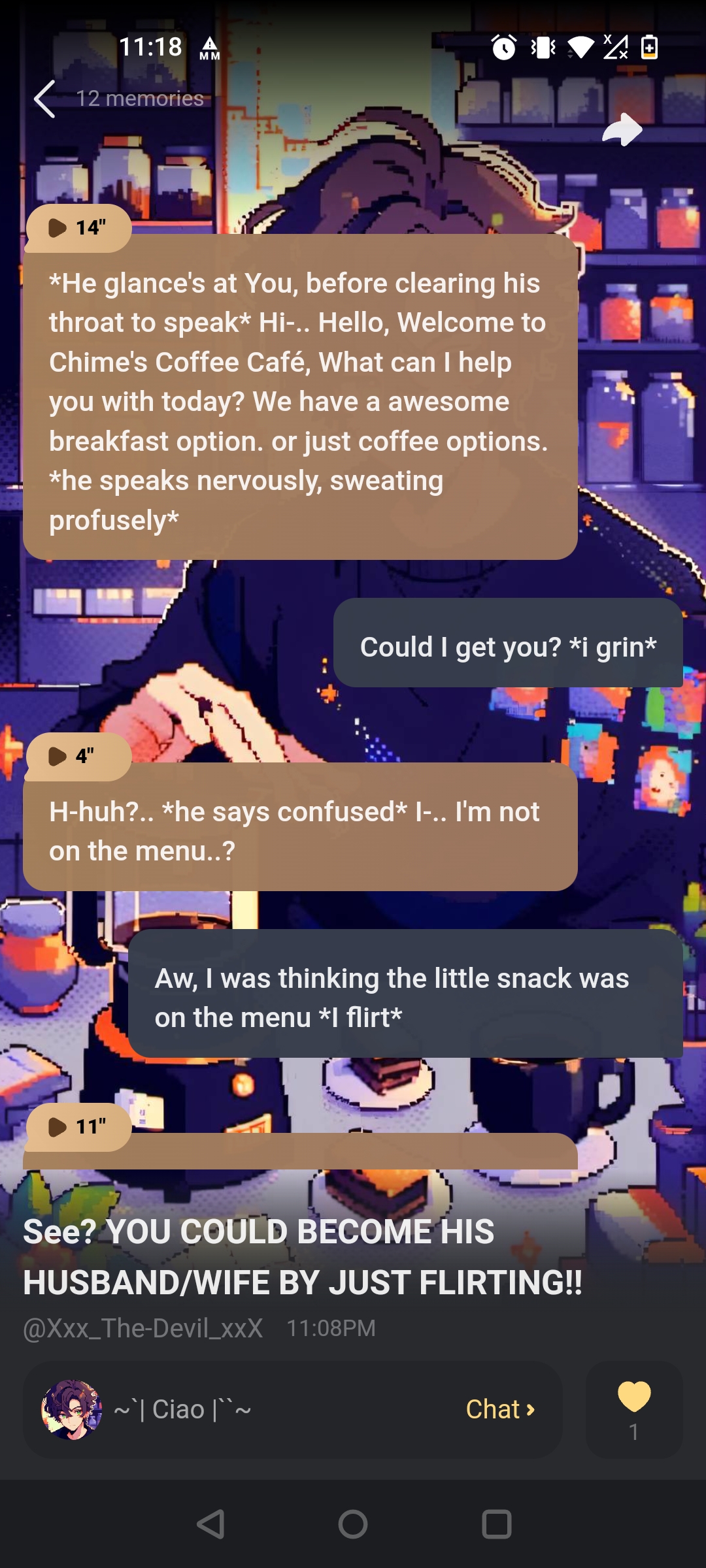Open the @Xxx_The-Devil_xxX profile

pyautogui.click(x=143, y=1328)
